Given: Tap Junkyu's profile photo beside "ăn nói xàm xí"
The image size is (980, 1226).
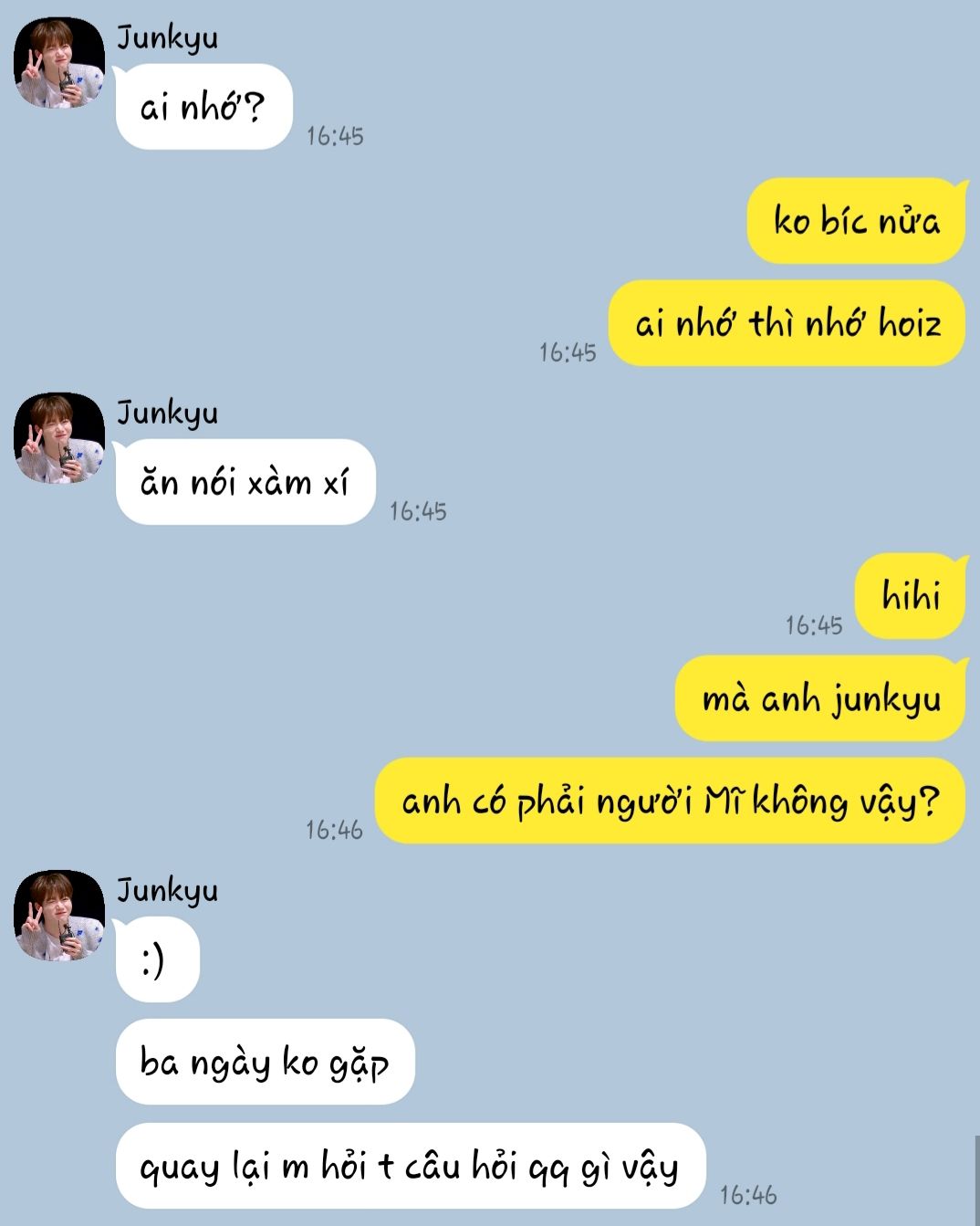Looking at the screenshot, I should click(x=58, y=437).
